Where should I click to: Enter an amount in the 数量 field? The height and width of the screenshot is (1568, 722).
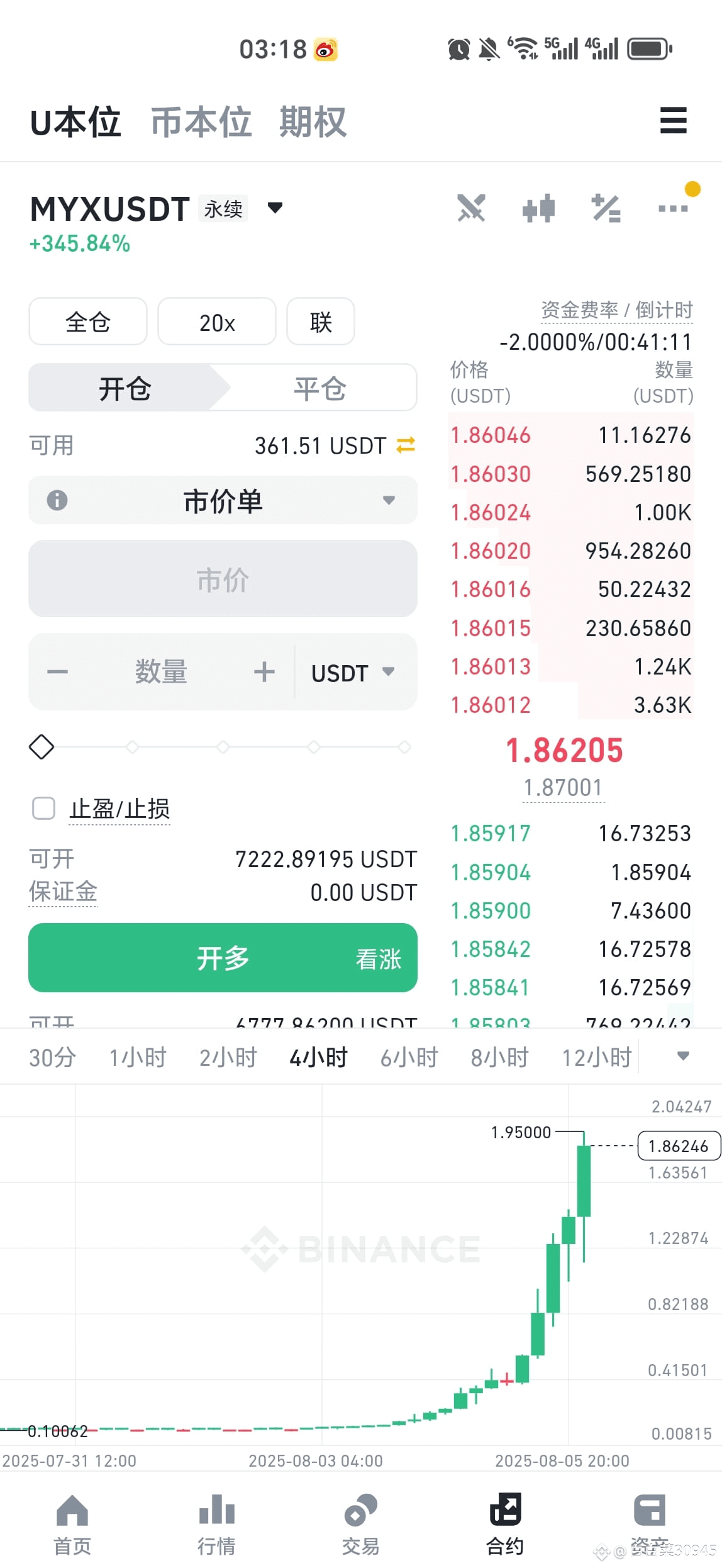(161, 672)
